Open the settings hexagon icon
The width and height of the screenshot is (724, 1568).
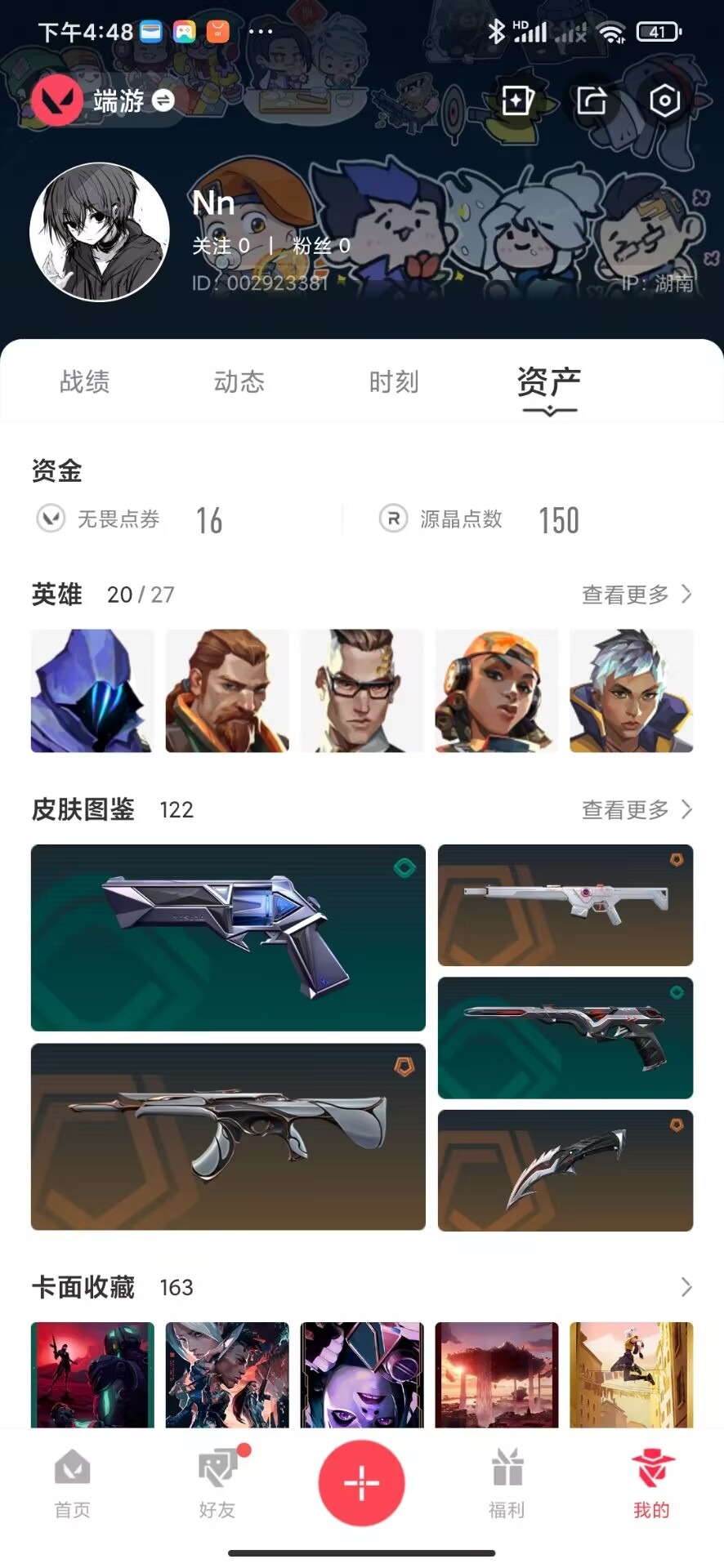tap(664, 101)
